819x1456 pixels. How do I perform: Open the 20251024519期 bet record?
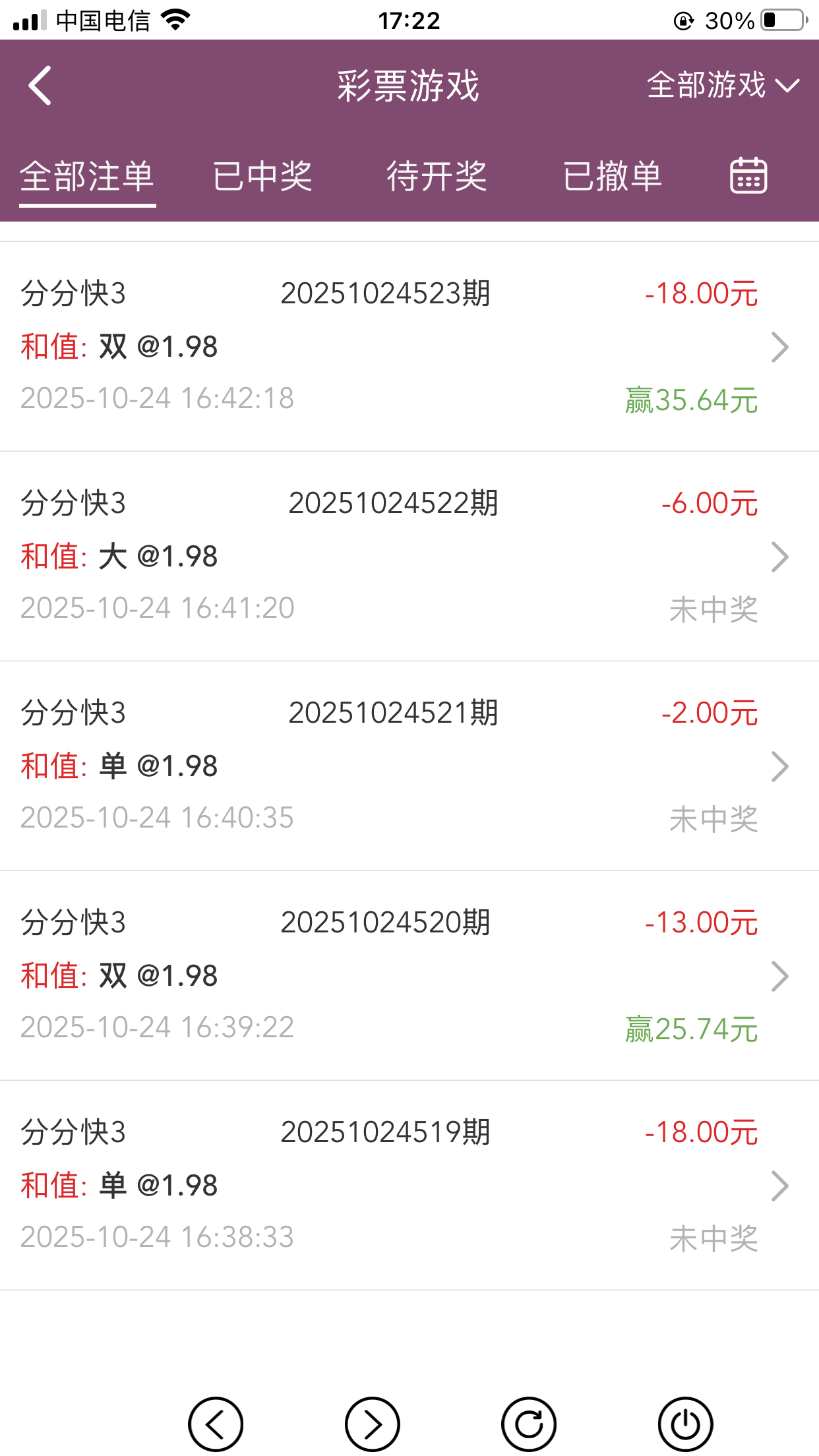pyautogui.click(x=409, y=1185)
